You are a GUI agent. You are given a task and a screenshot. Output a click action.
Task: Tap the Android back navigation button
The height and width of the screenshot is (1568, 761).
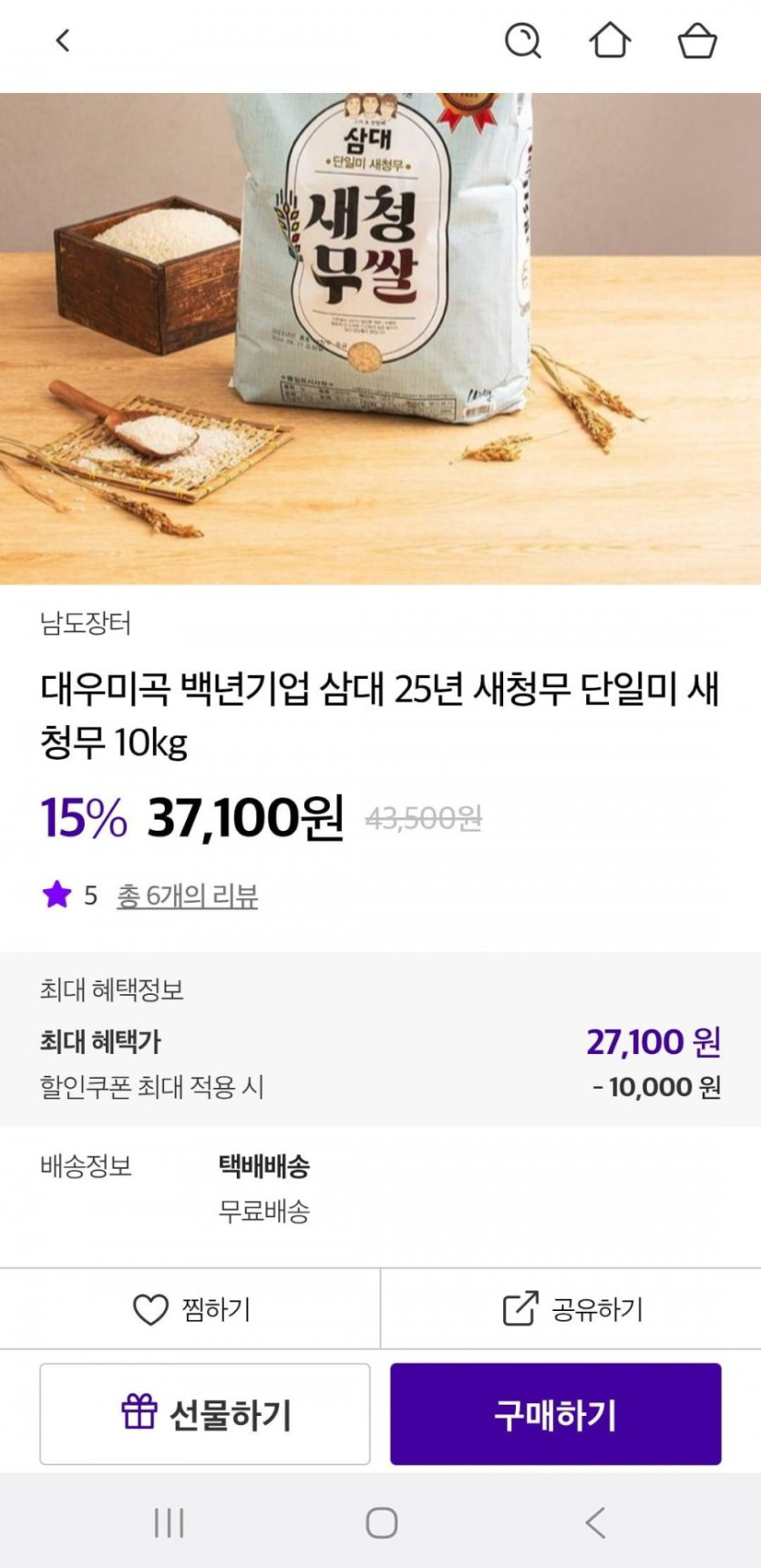[593, 1521]
